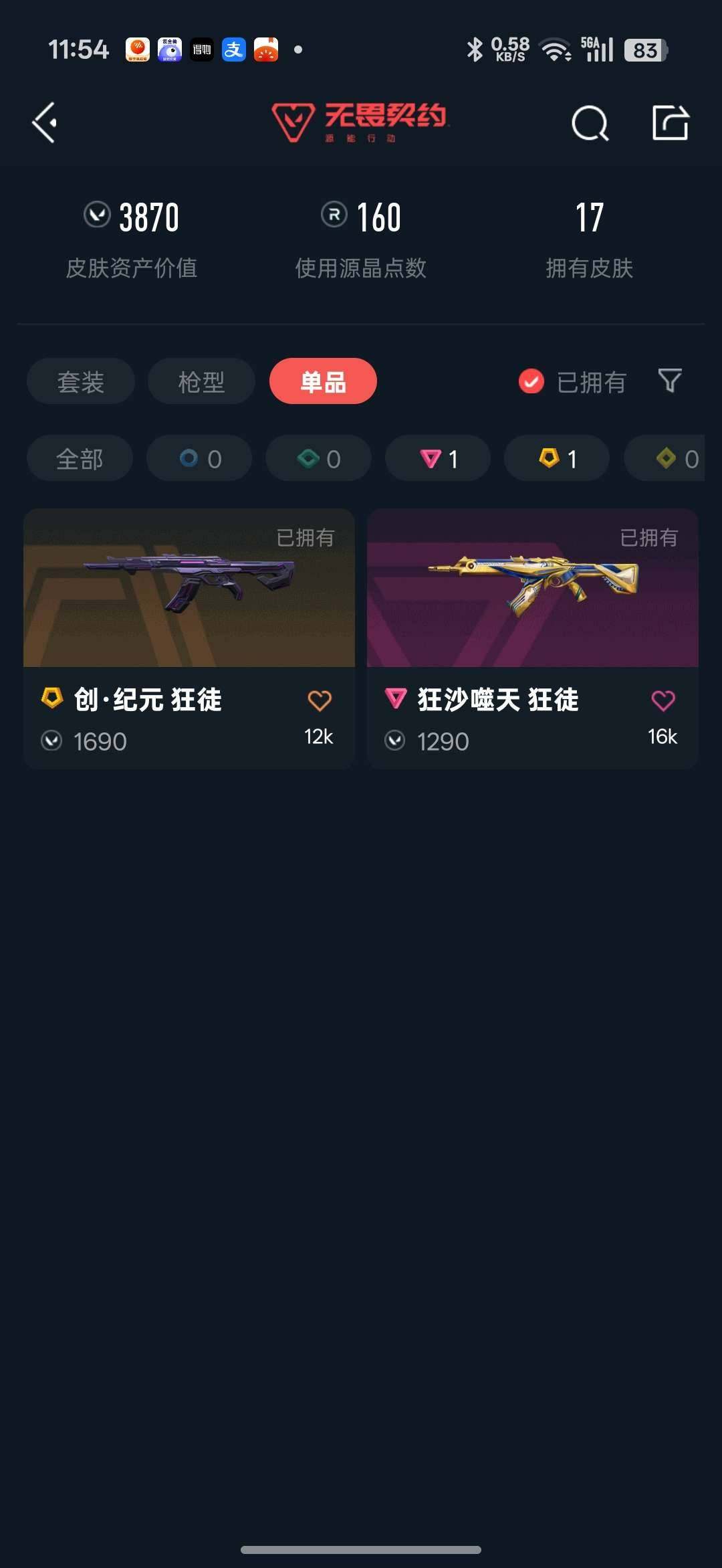Tap the red 单品 button
This screenshot has height=1568, width=722.
[322, 381]
